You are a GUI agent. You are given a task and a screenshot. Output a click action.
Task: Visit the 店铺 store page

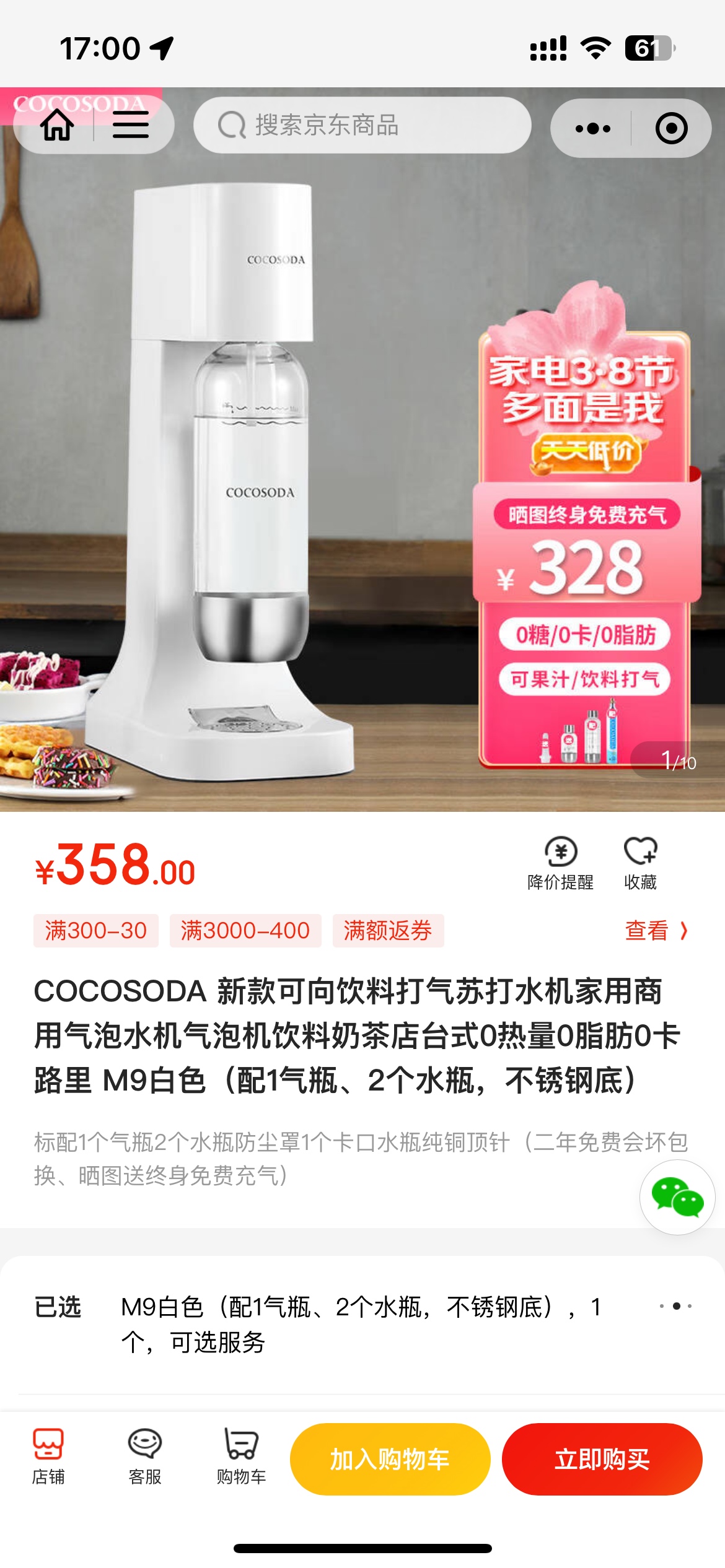click(x=48, y=1457)
